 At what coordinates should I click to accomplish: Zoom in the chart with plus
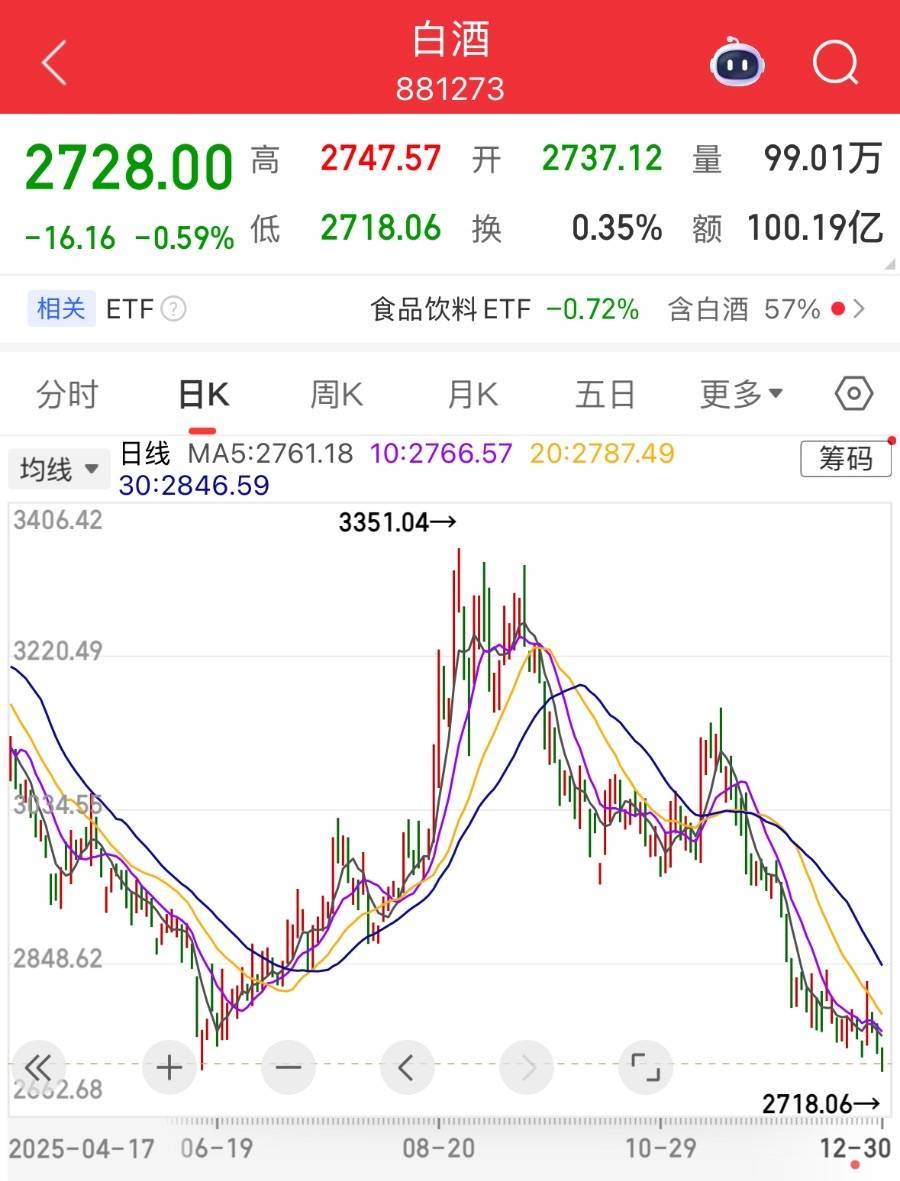point(169,1067)
